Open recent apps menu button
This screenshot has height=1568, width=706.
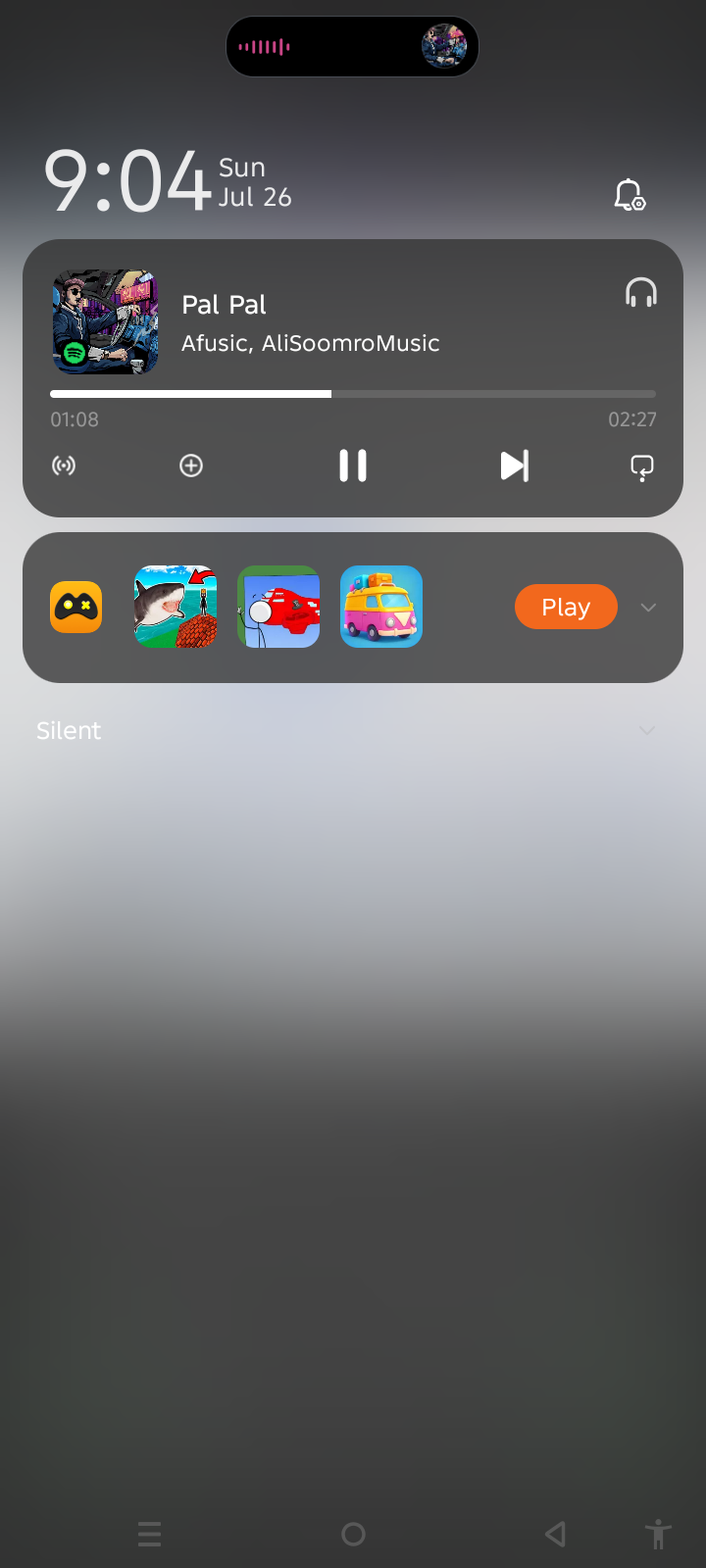149,1534
